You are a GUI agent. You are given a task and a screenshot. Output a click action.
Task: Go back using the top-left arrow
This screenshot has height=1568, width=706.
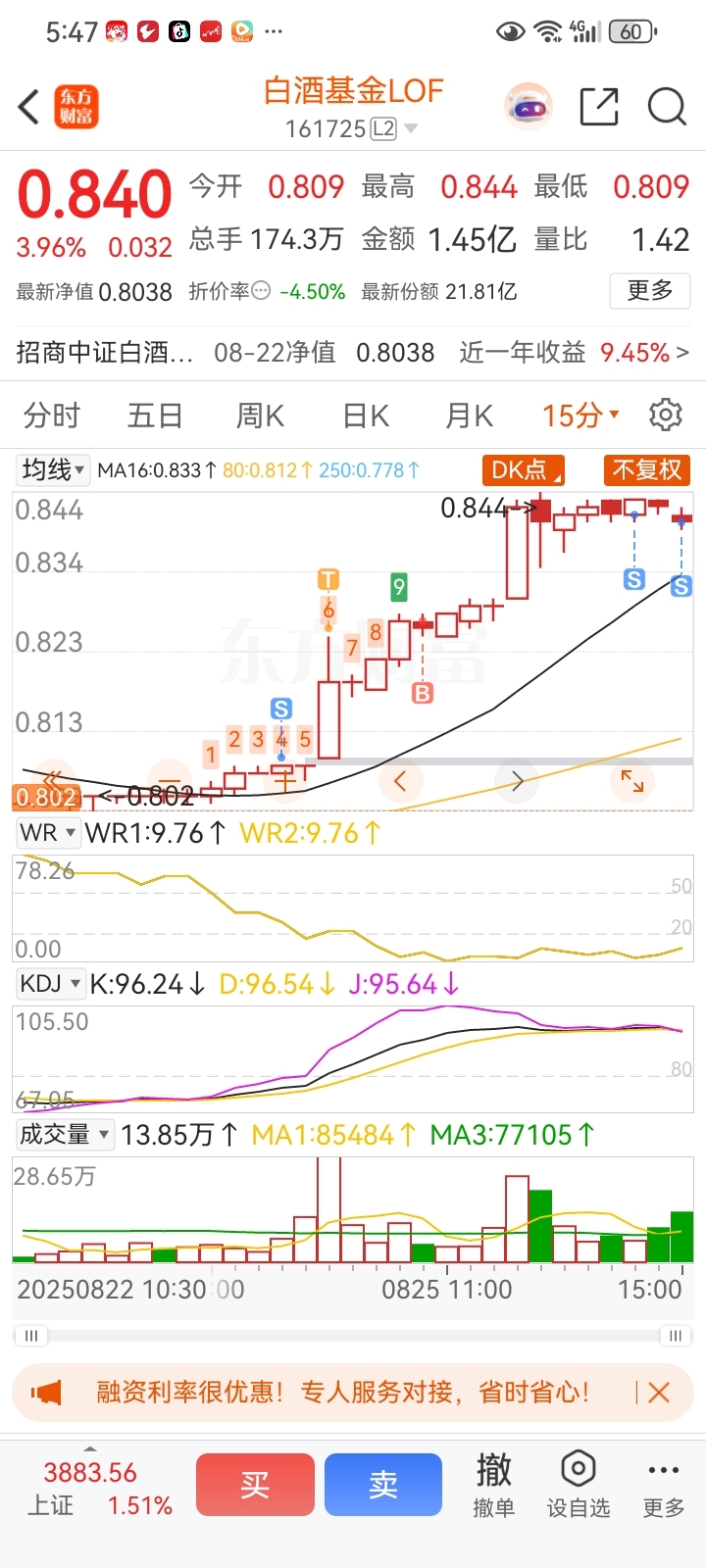pyautogui.click(x=29, y=107)
